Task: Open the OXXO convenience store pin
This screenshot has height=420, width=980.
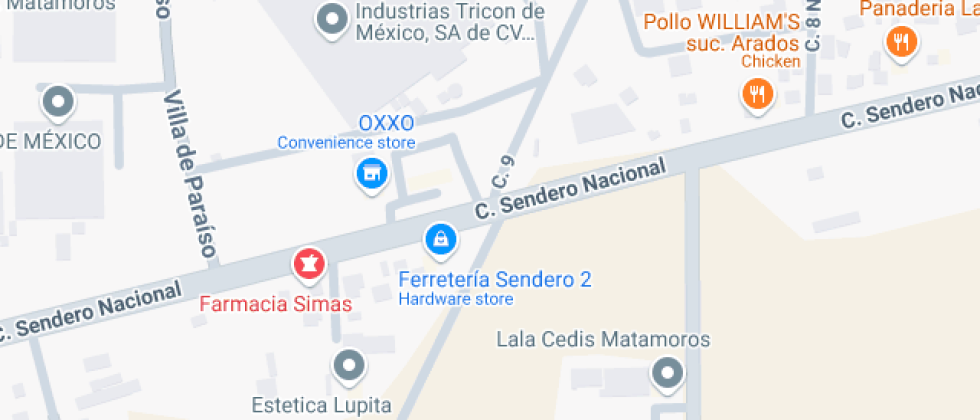Action: click(372, 173)
